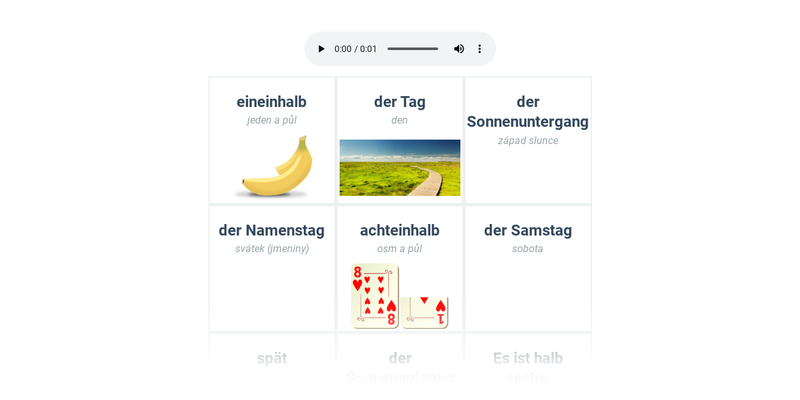The width and height of the screenshot is (800, 400).
Task: Pick the 'der Sonnenuntergang' card
Action: point(528,140)
